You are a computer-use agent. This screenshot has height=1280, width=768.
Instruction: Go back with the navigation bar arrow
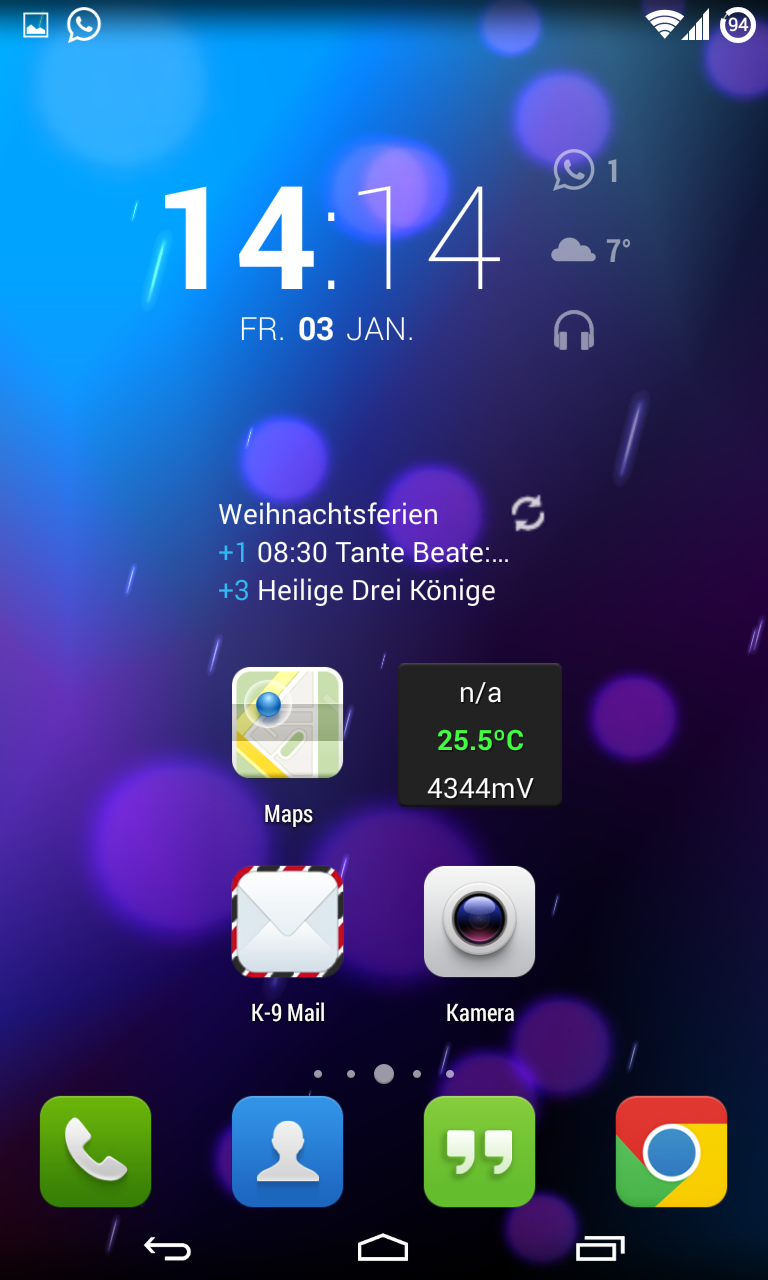pos(168,1248)
